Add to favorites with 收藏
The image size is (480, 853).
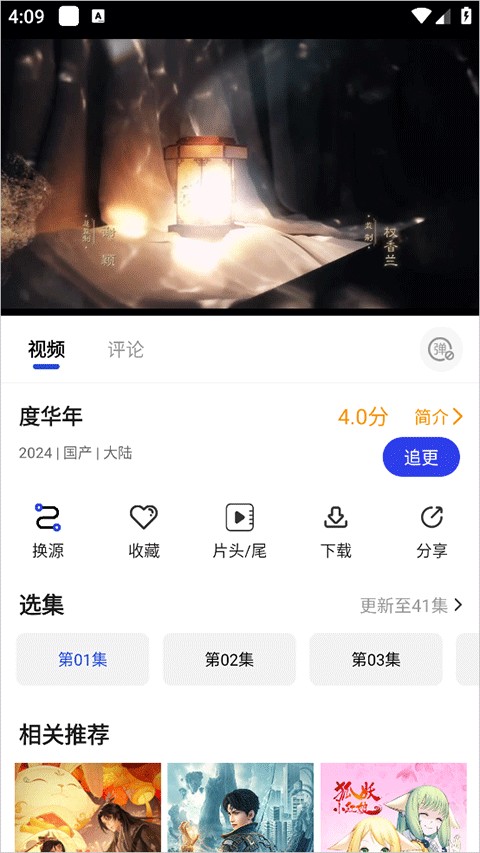(144, 531)
